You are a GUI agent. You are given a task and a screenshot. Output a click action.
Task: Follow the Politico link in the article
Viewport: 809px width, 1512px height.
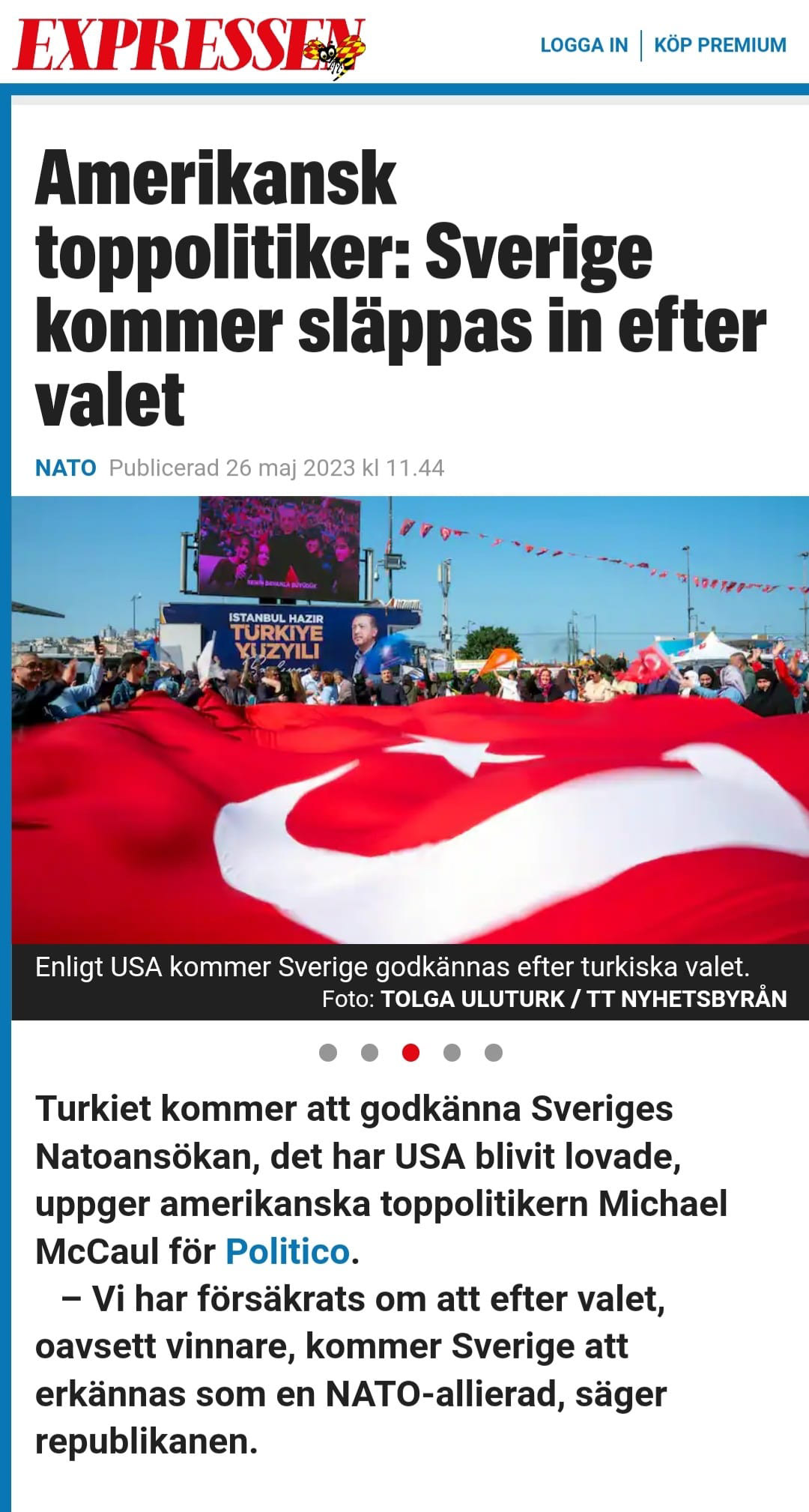coord(288,1252)
